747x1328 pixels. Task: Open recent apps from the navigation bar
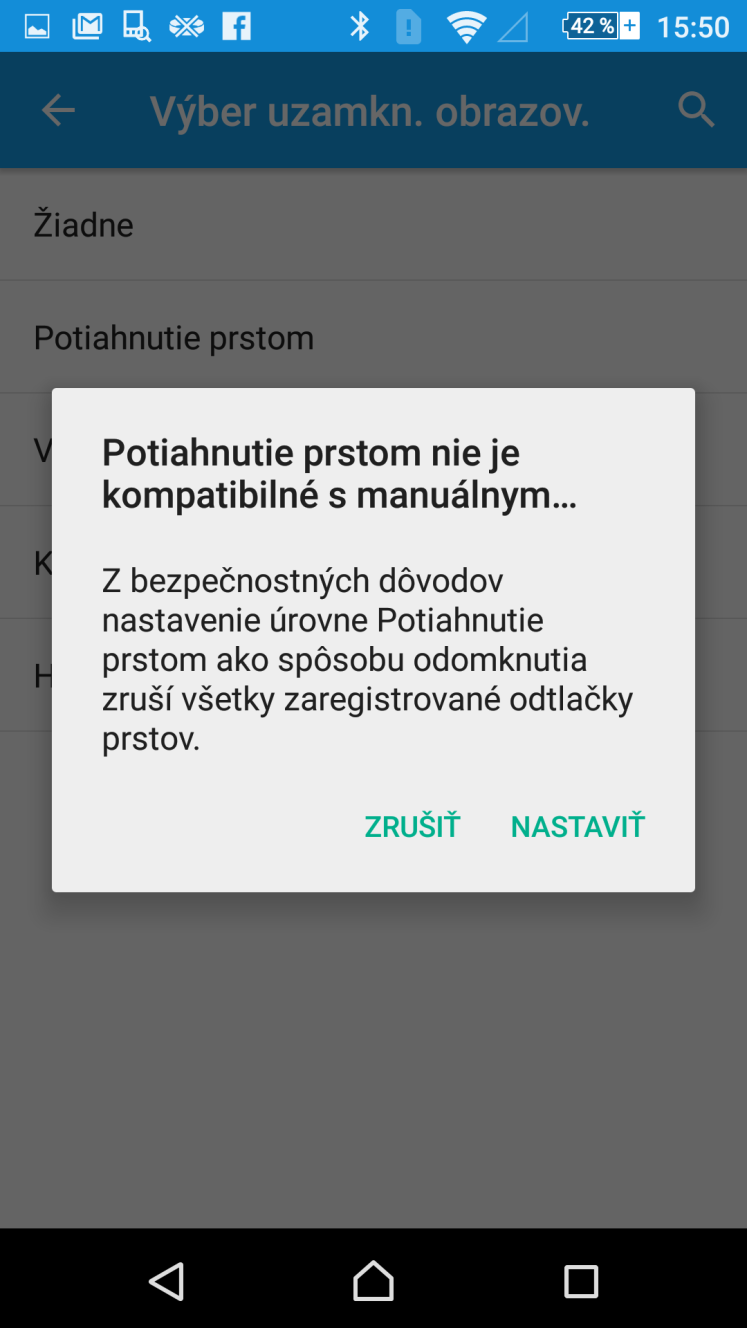tap(580, 1281)
